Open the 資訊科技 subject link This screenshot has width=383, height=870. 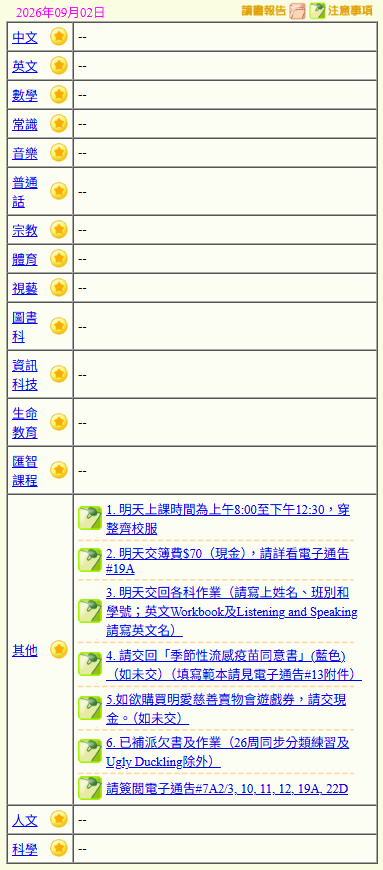25,375
